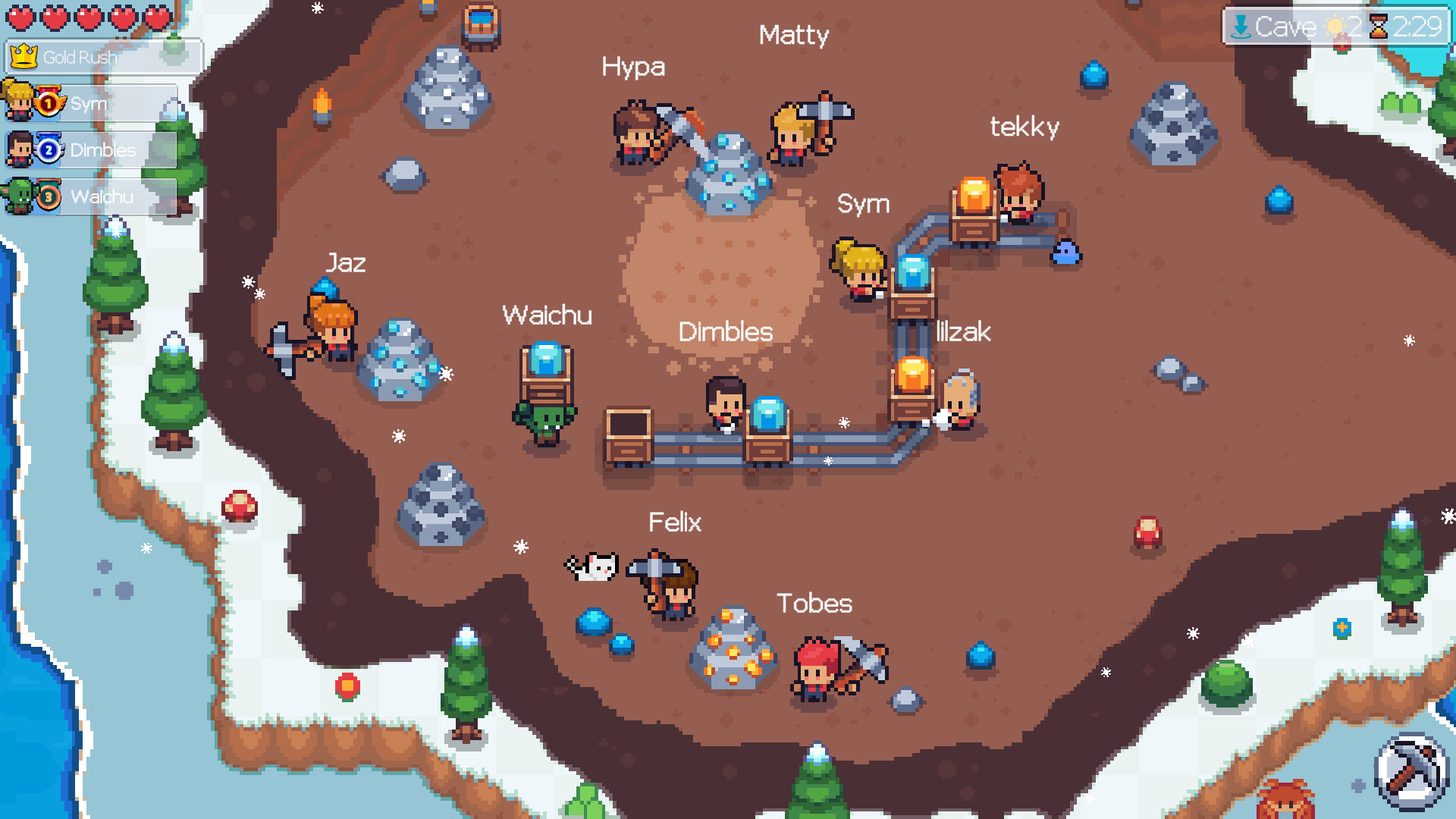Open the Gold Rush leaderboard panel
This screenshot has height=819, width=1456.
tap(103, 57)
